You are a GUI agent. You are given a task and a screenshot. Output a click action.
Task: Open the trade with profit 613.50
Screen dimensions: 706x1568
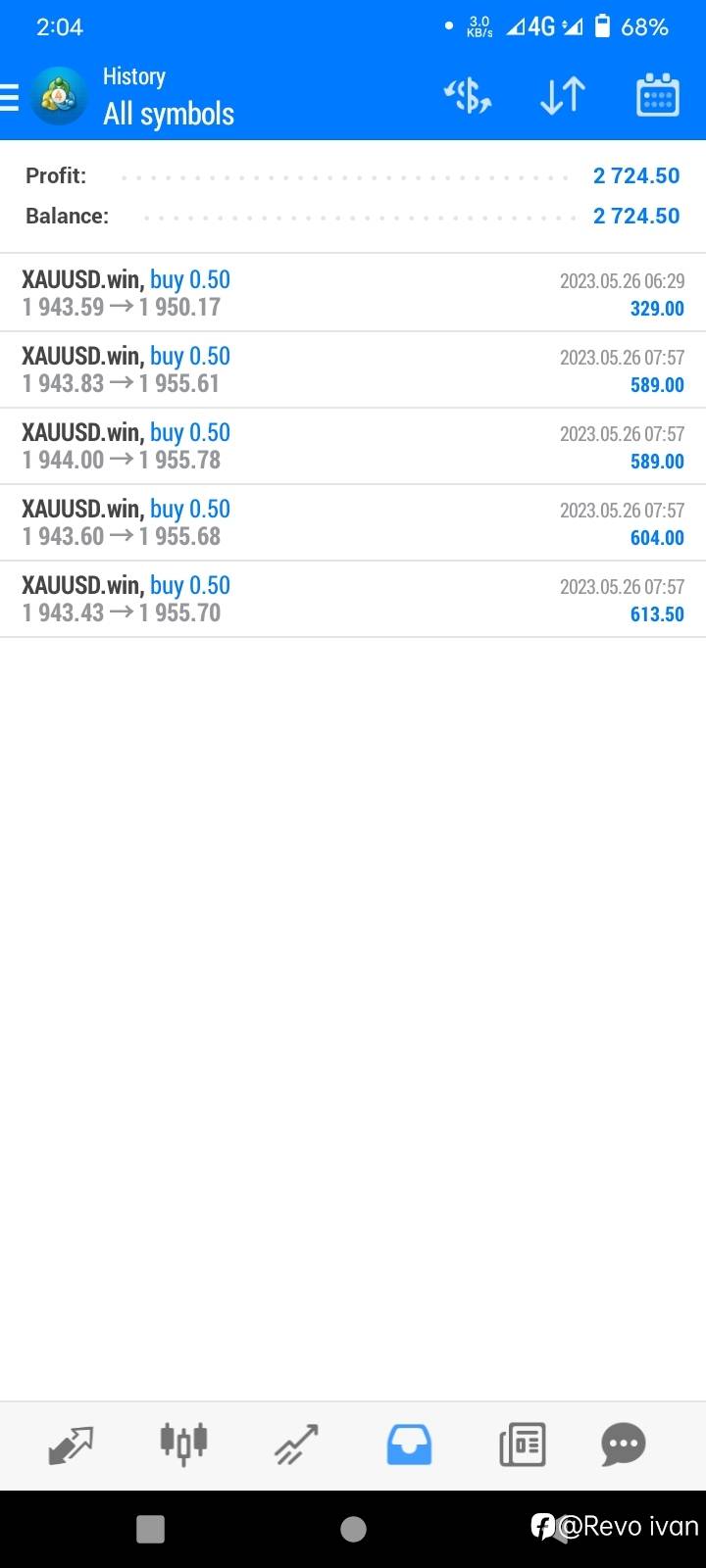click(x=353, y=599)
